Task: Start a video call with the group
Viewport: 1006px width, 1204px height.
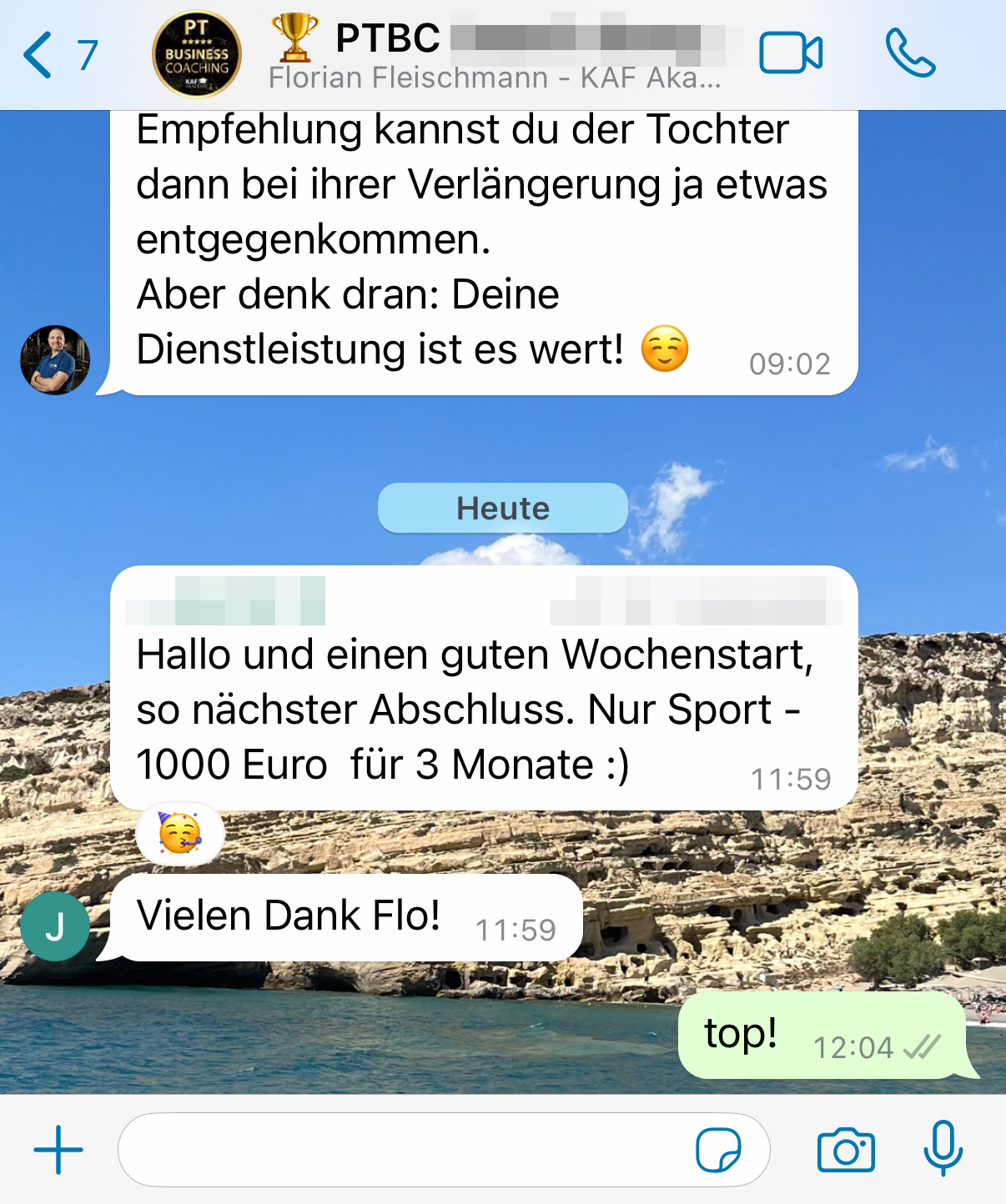Action: tap(790, 54)
